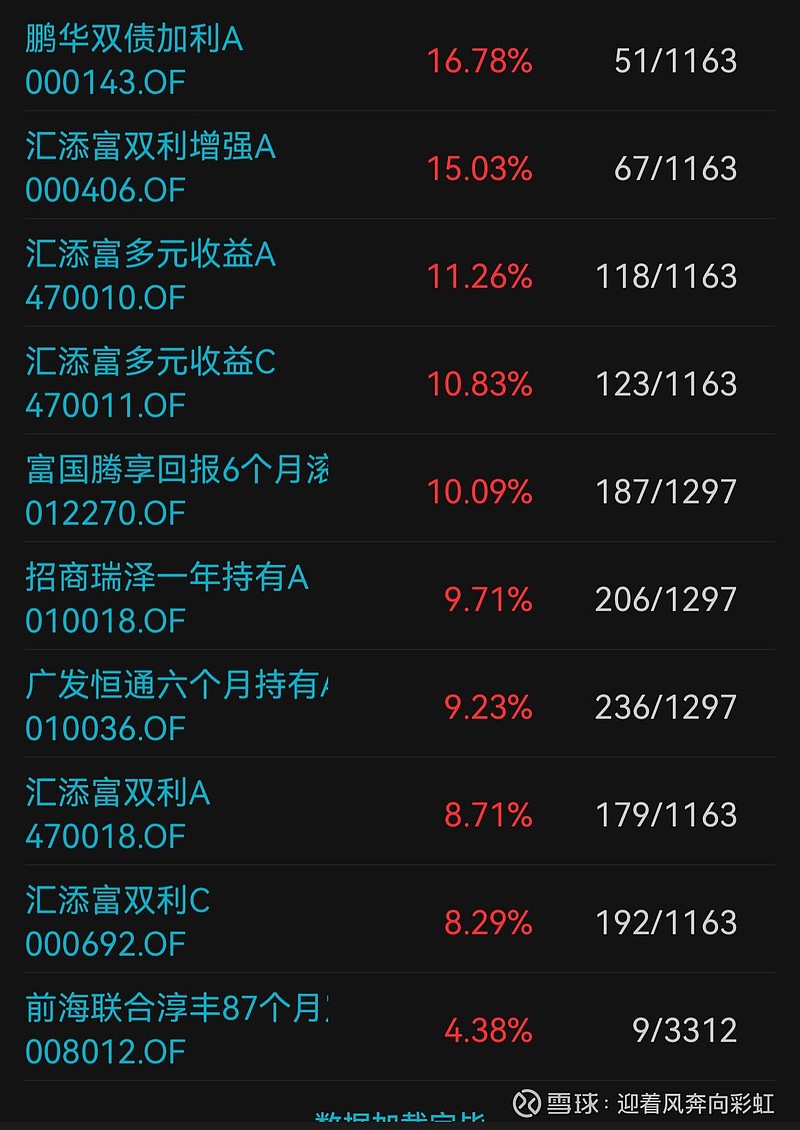Select fund code 470010.OF
Viewport: 800px width, 1130px height.
pos(105,298)
